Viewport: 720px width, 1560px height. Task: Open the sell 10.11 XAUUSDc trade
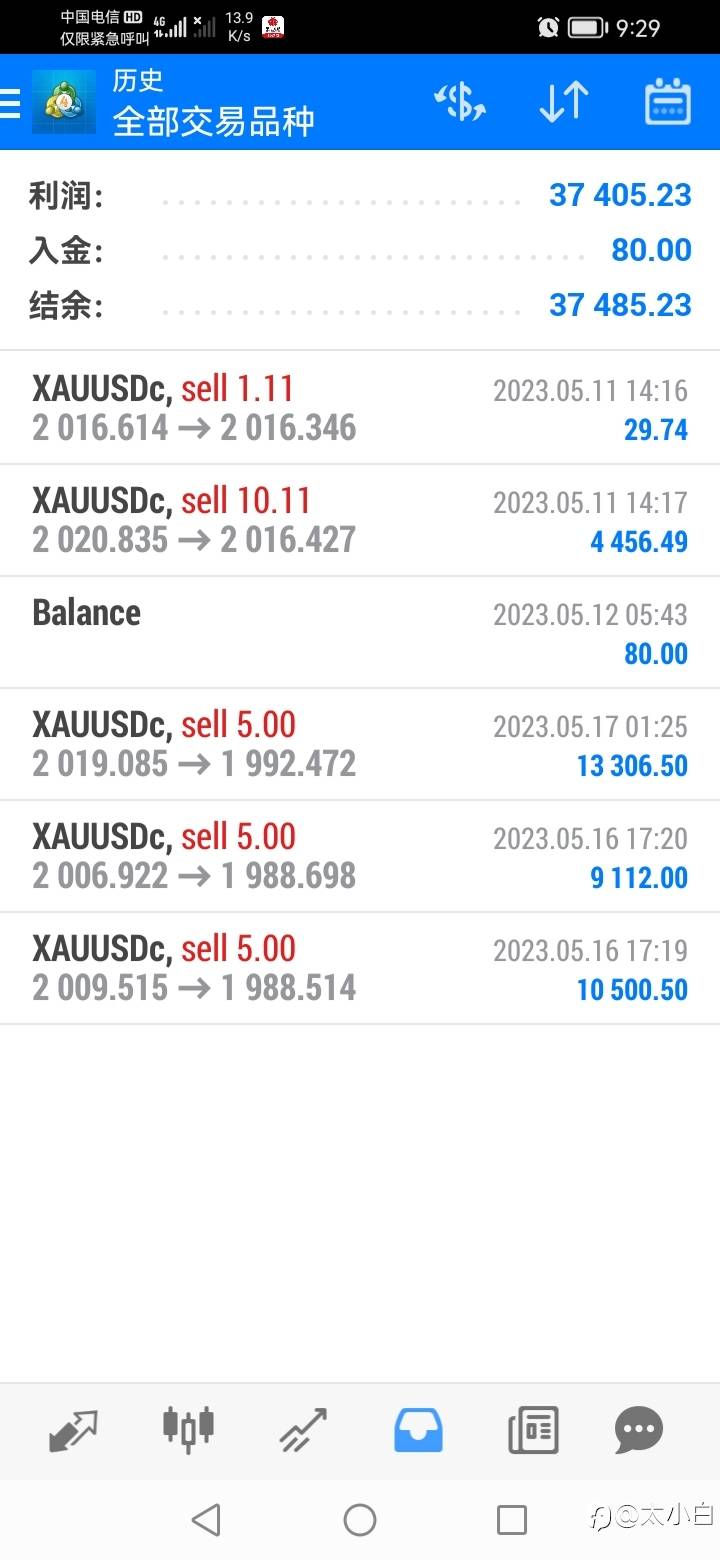[x=360, y=520]
